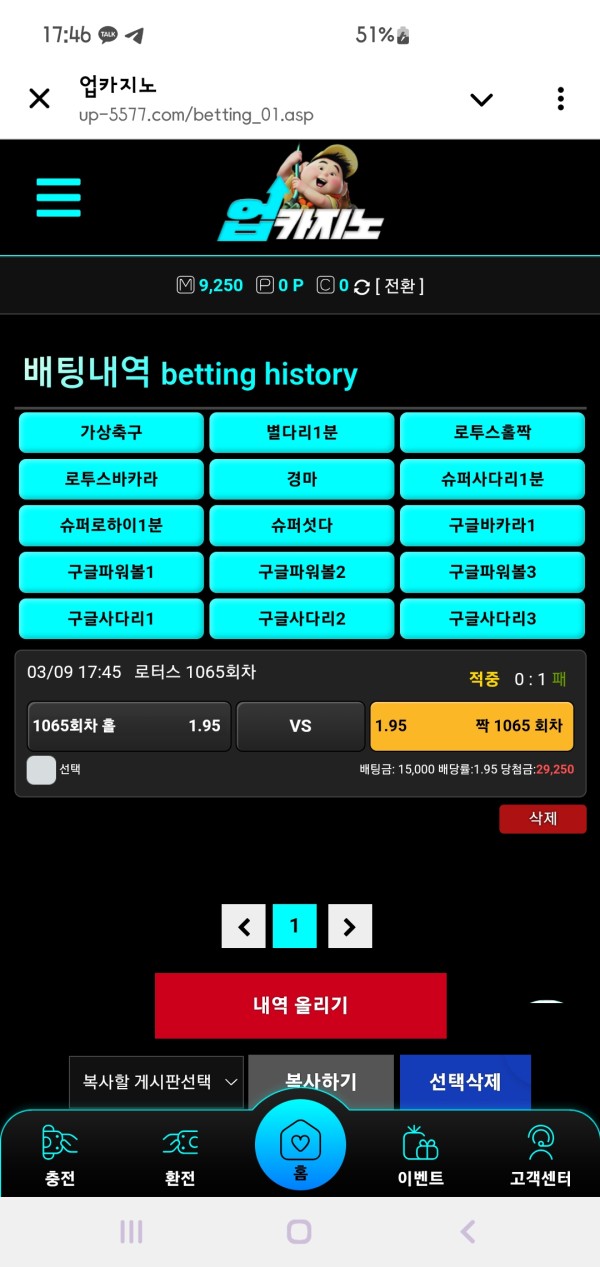600x1267 pixels.
Task: Open the browser overflow menu
Action: (560, 98)
